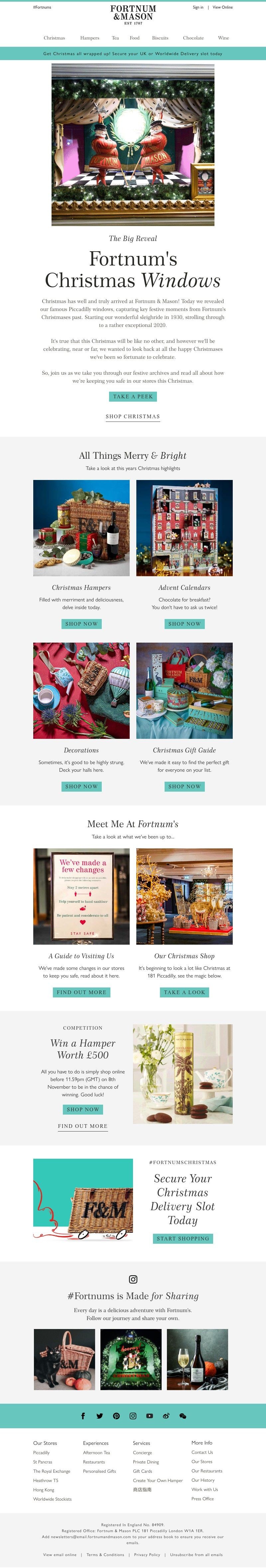This screenshot has height=1568, width=266.
Task: Tap the Take a Peek button
Action: point(133,396)
